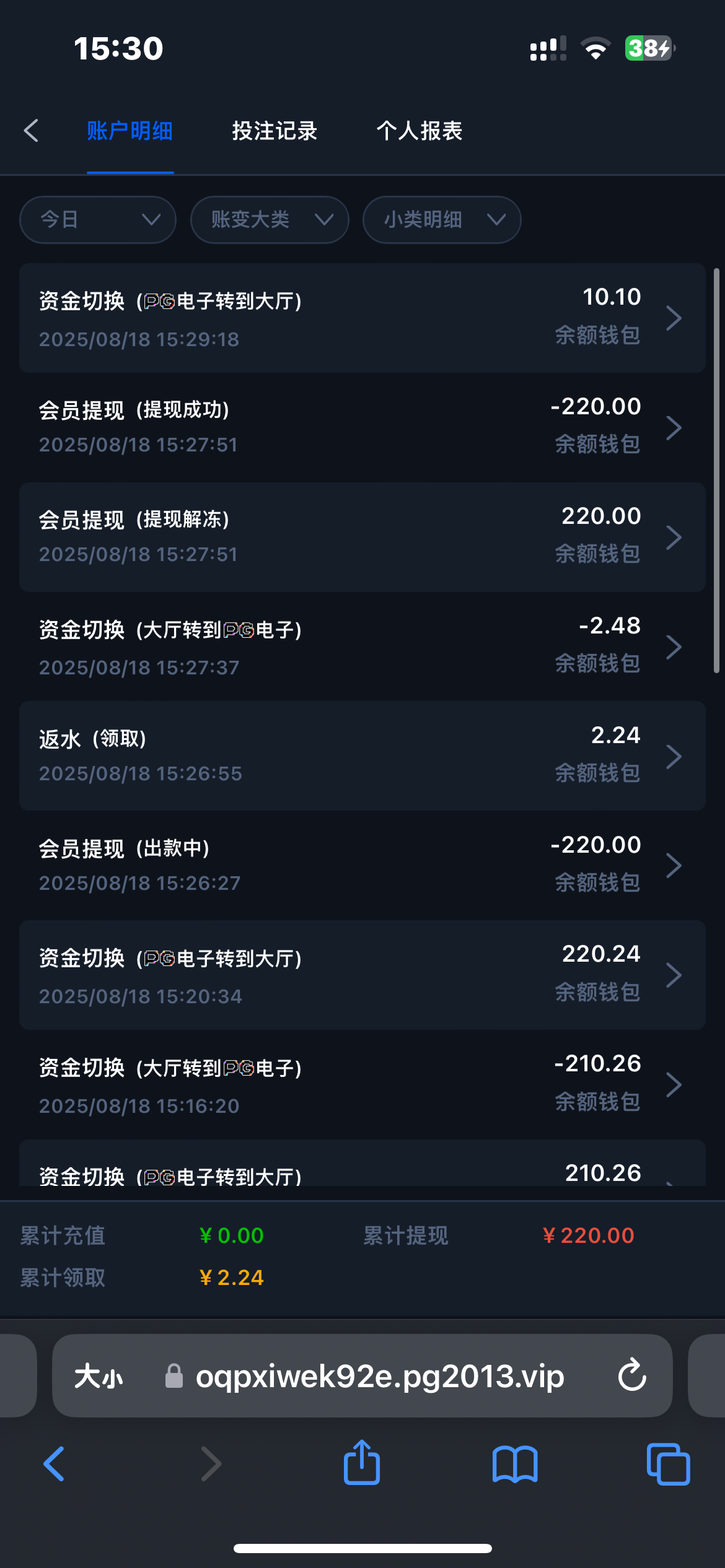The height and width of the screenshot is (1568, 725).
Task: Expand the 今日 date filter dropdown
Action: (98, 220)
